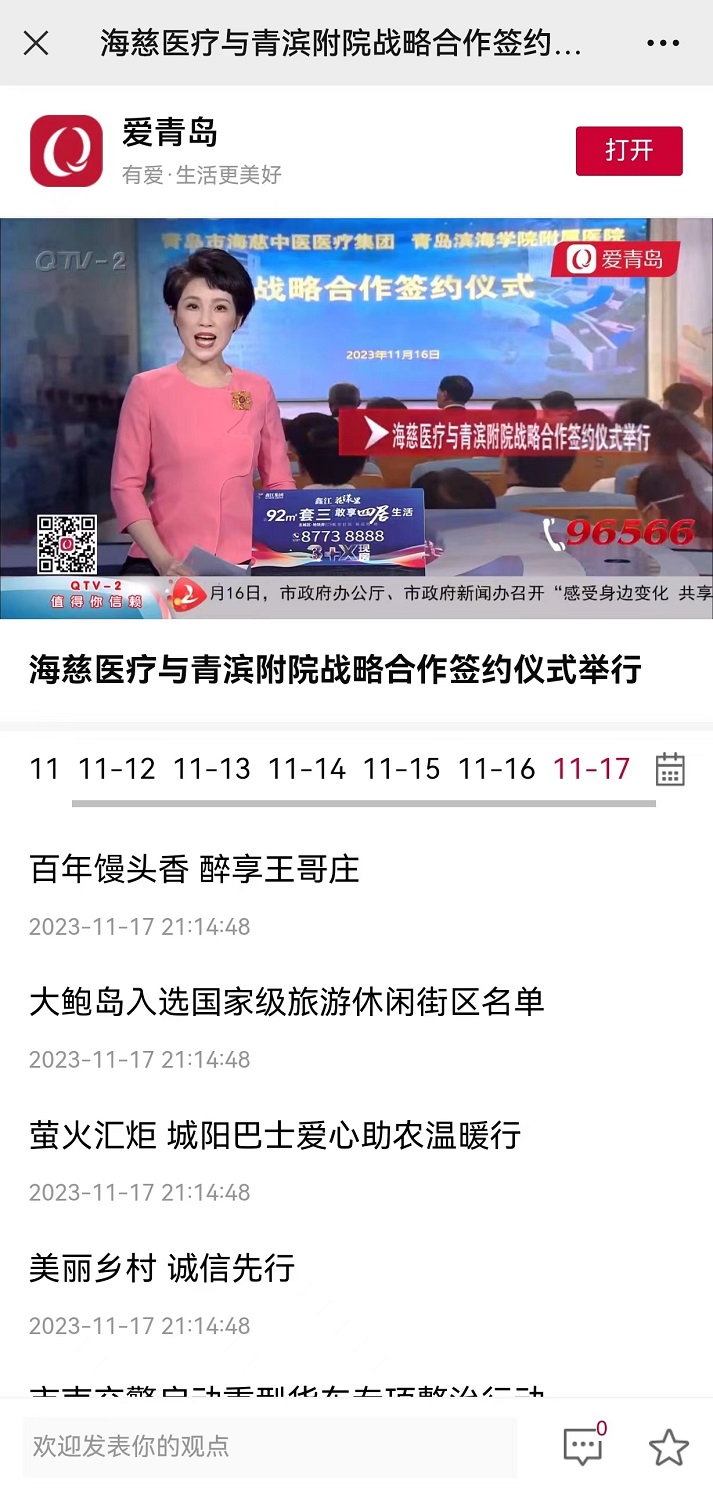Image resolution: width=713 pixels, height=1496 pixels.
Task: Switch to the 11-14 date tab
Action: (307, 769)
